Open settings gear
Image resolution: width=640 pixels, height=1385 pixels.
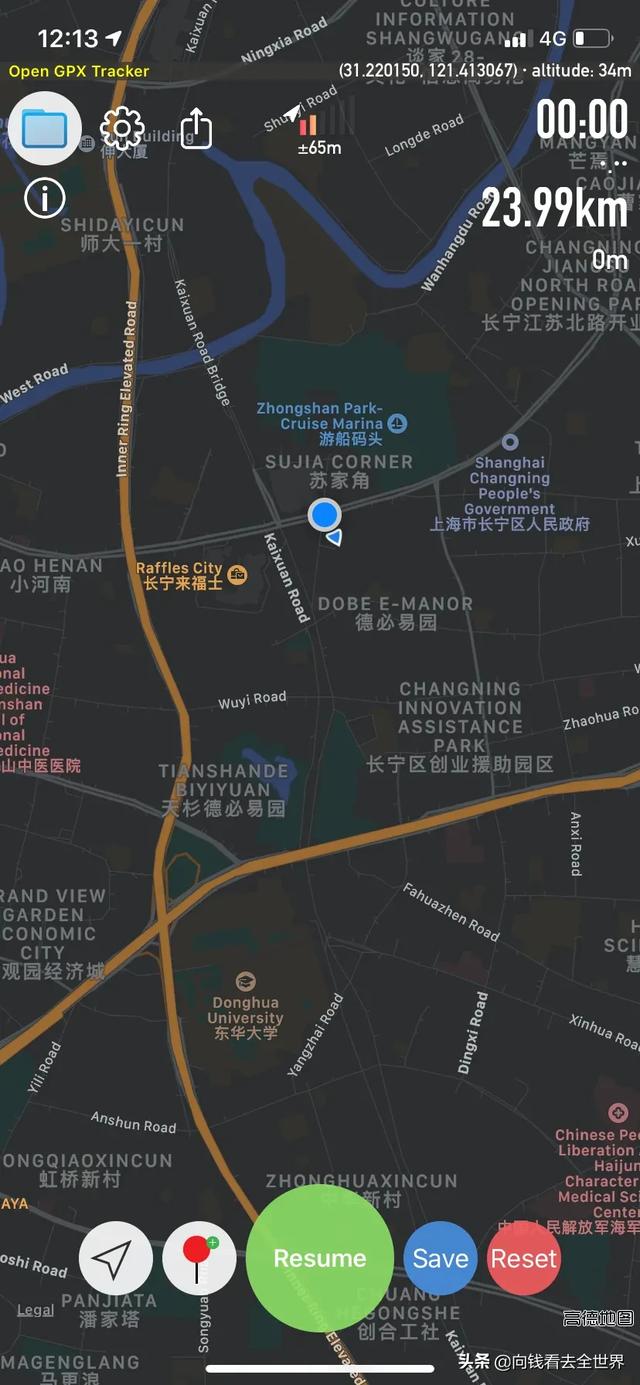click(122, 128)
